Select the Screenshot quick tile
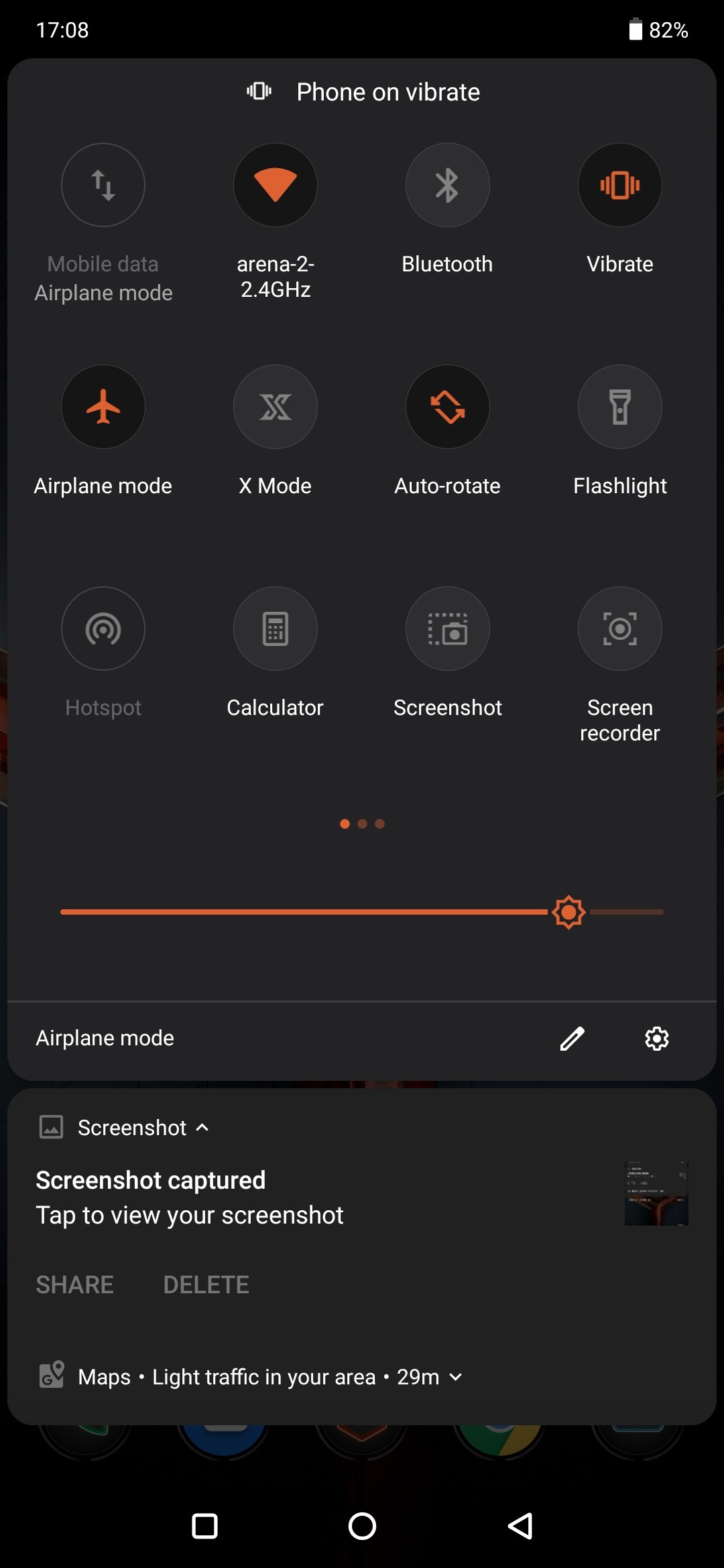This screenshot has width=724, height=1568. click(x=447, y=629)
